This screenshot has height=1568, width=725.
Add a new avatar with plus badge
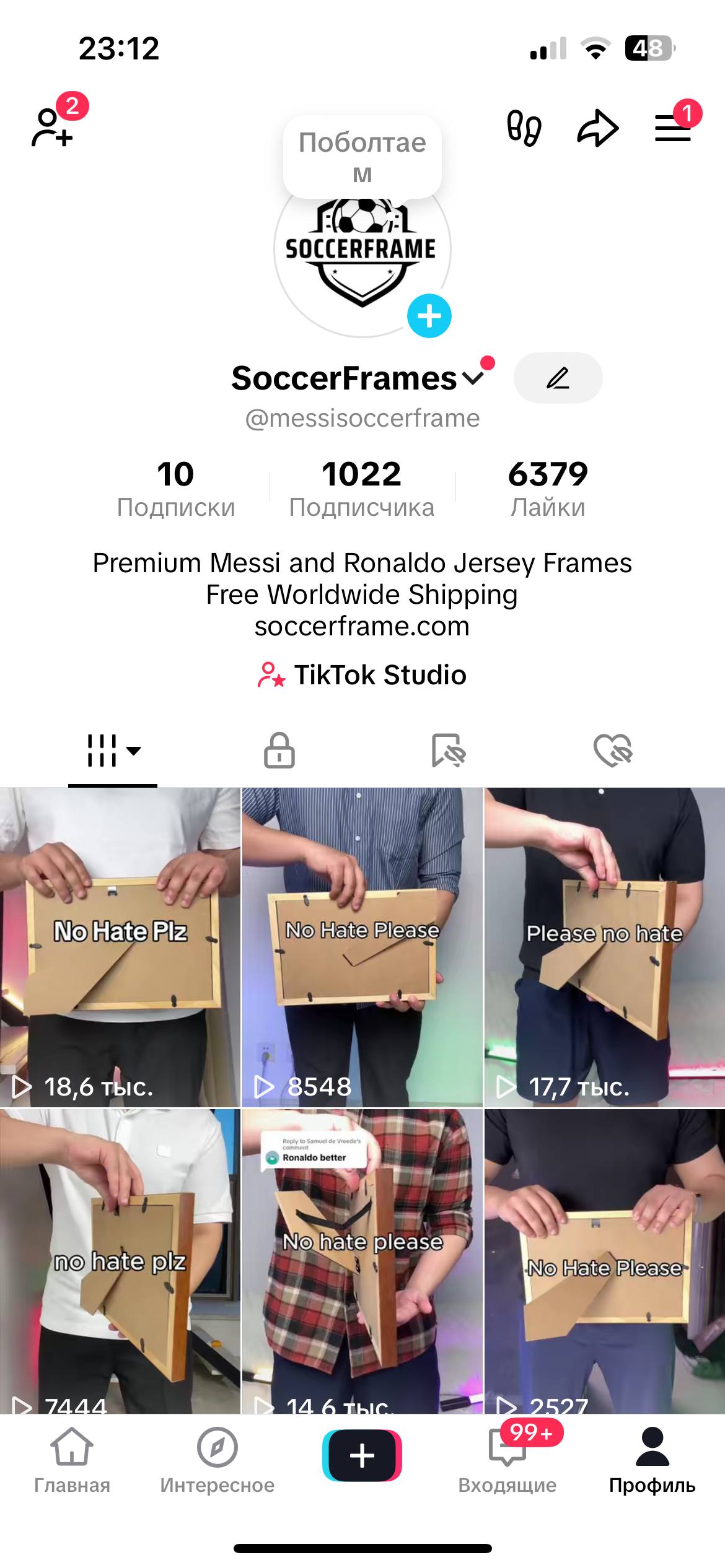[429, 316]
